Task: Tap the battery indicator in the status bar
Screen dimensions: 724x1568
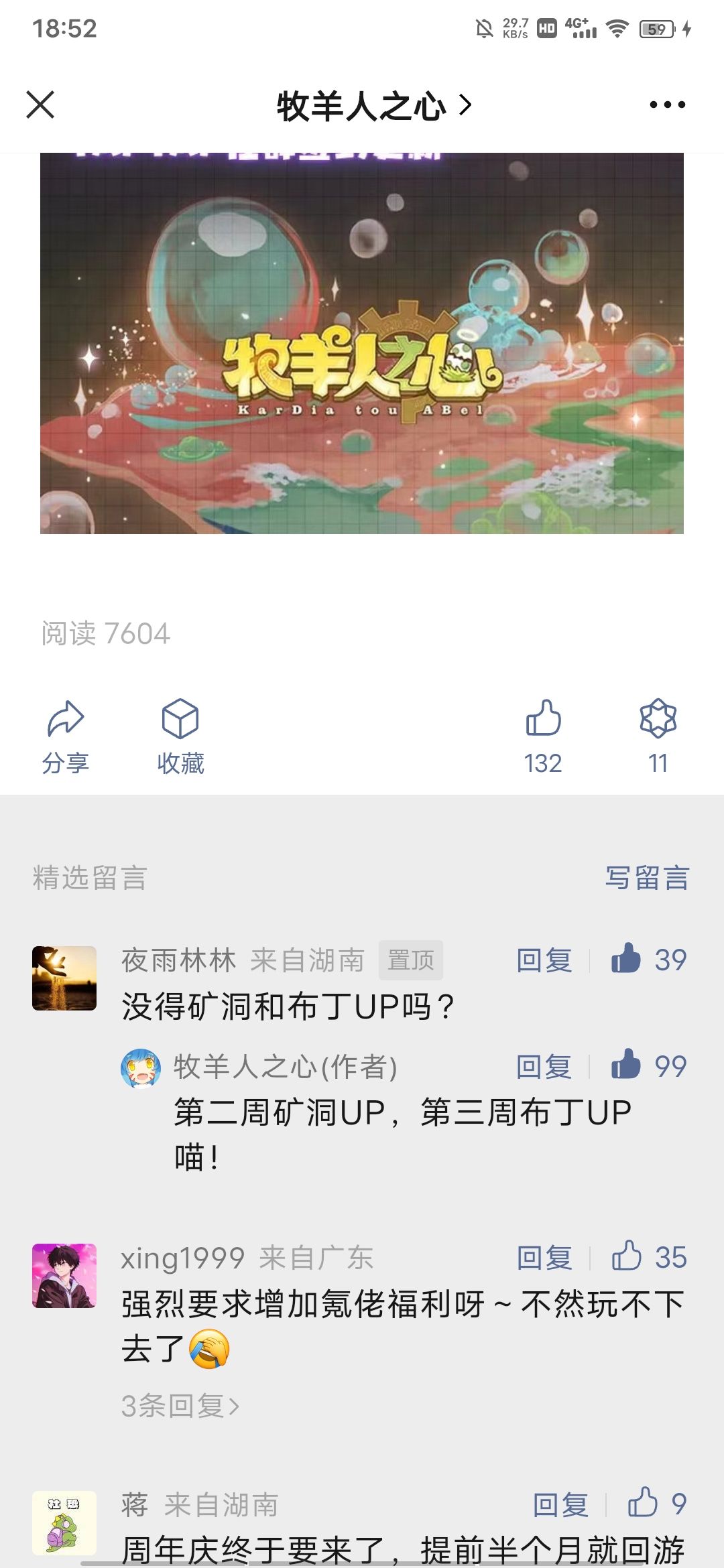Action: click(657, 28)
